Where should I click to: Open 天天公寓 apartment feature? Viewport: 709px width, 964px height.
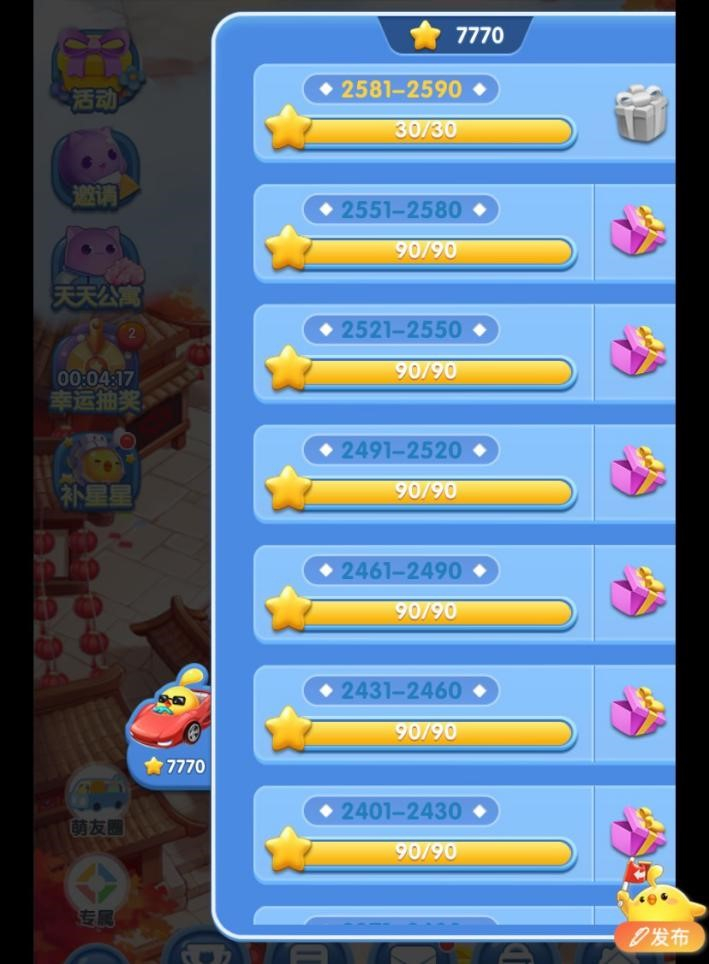click(x=95, y=265)
